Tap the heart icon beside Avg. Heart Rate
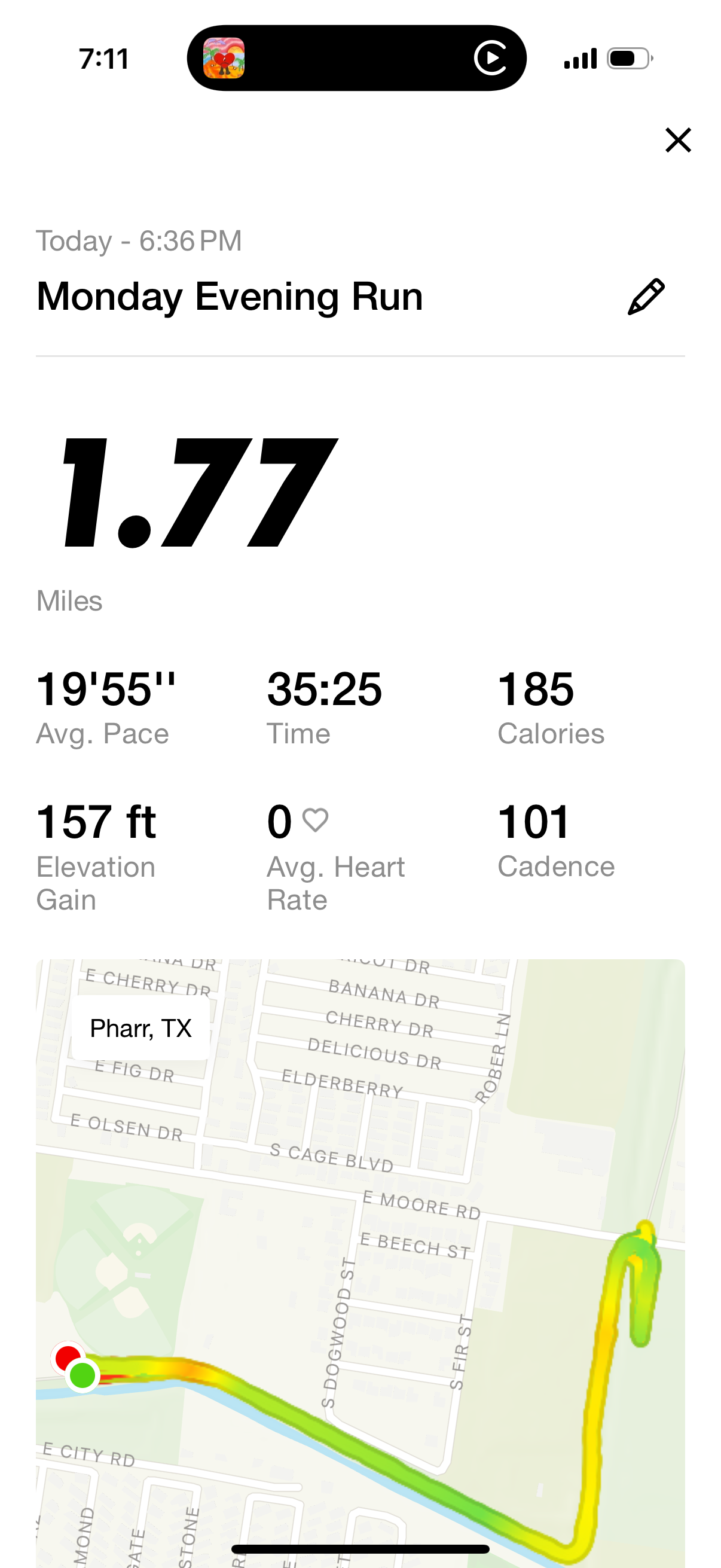Viewport: 721px width, 1568px height. coord(314,819)
